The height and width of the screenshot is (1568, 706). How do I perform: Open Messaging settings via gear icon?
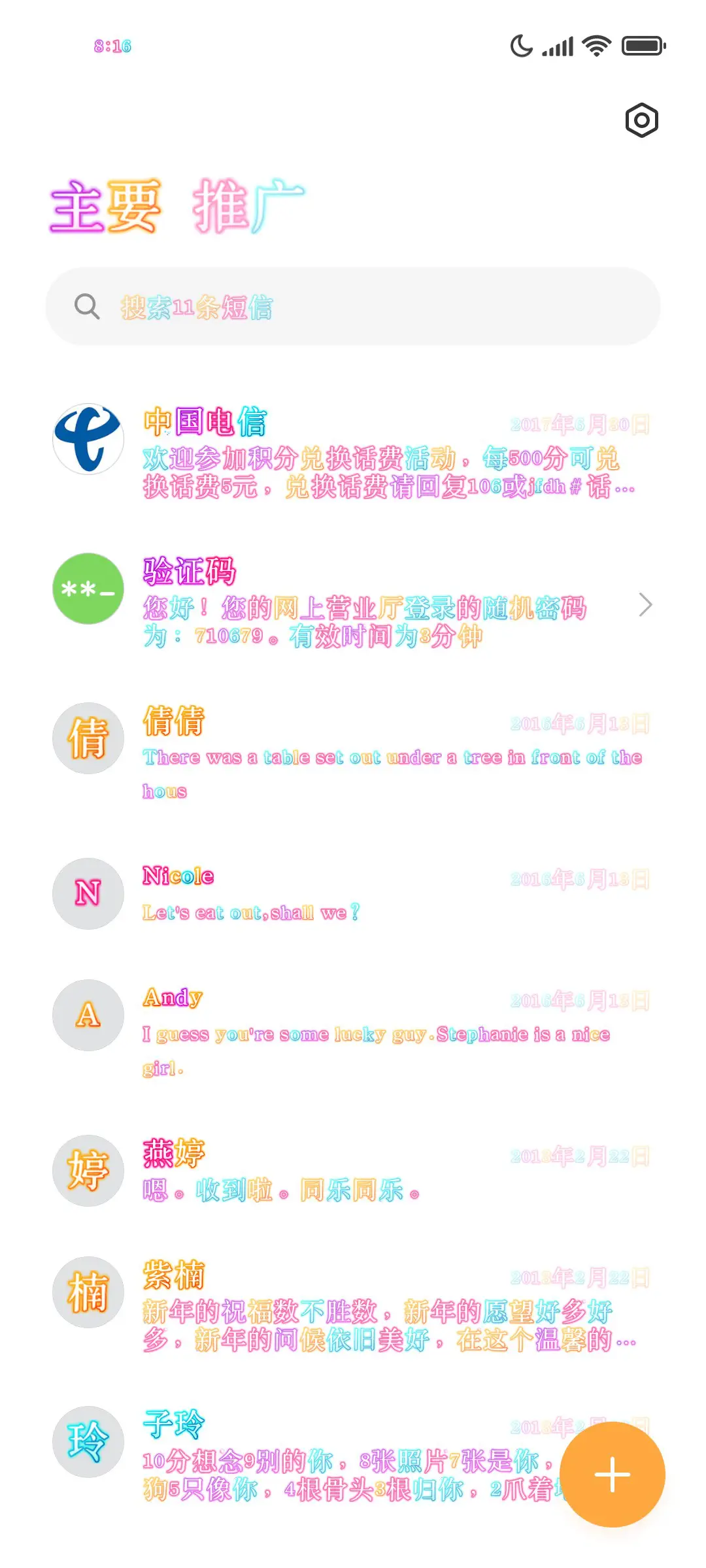point(641,120)
